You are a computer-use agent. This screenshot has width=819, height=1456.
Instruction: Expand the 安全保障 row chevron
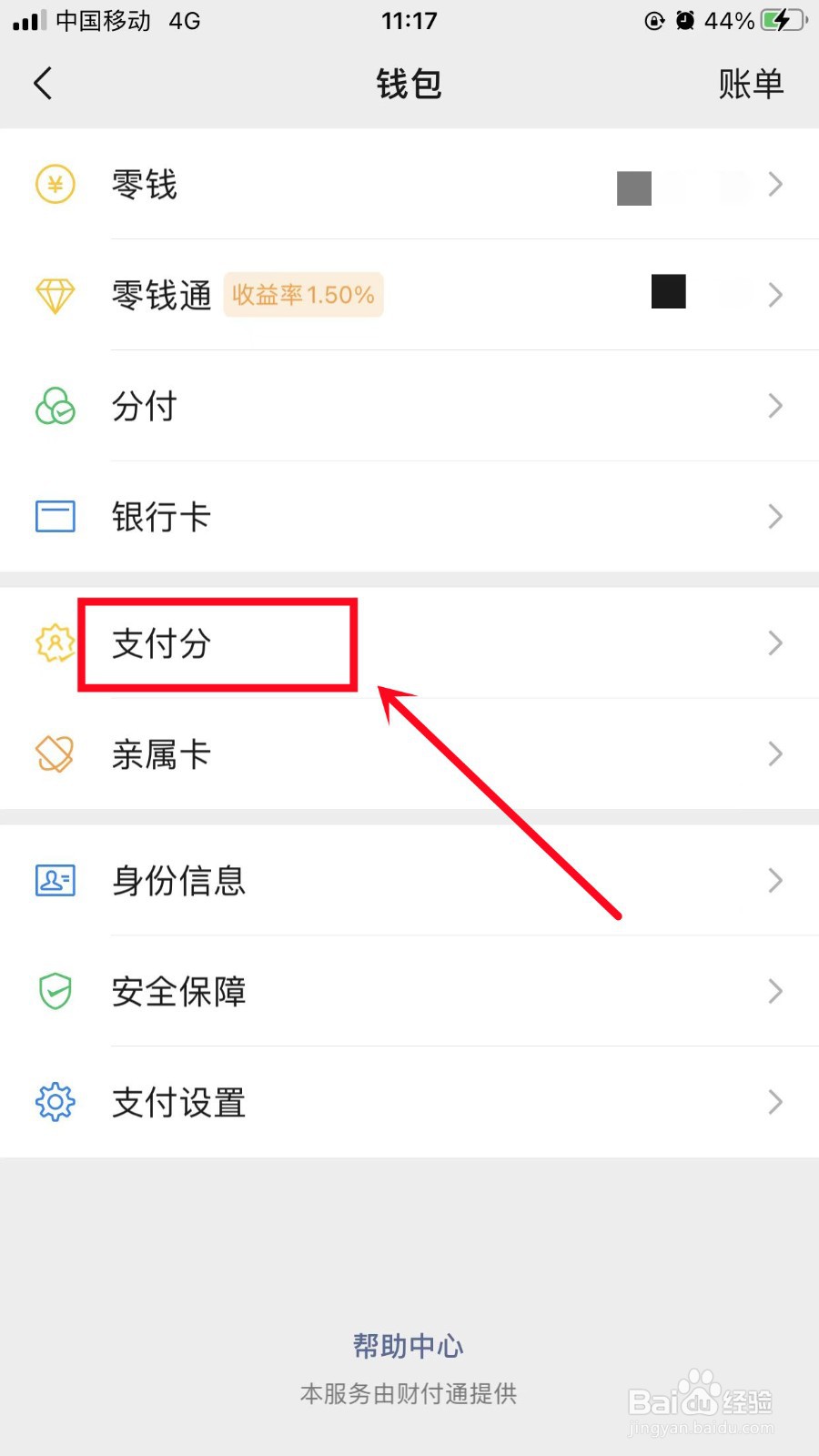[774, 991]
